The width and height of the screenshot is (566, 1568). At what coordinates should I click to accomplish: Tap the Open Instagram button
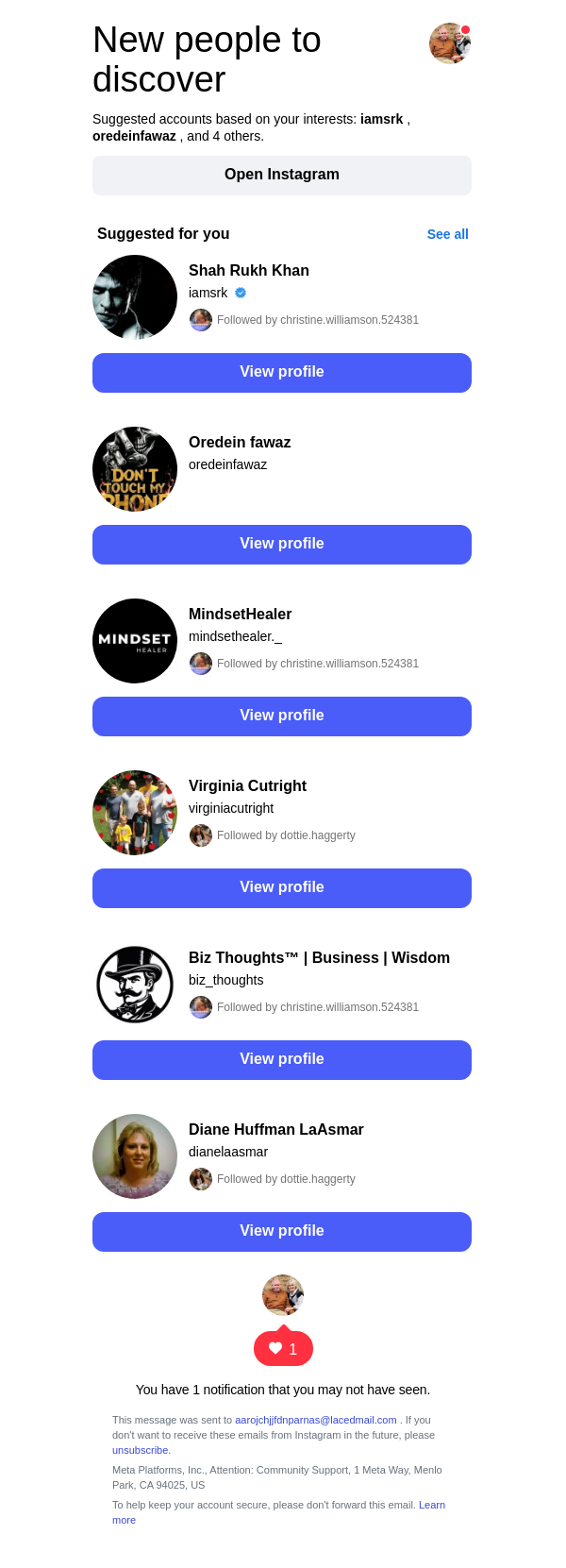pyautogui.click(x=282, y=176)
